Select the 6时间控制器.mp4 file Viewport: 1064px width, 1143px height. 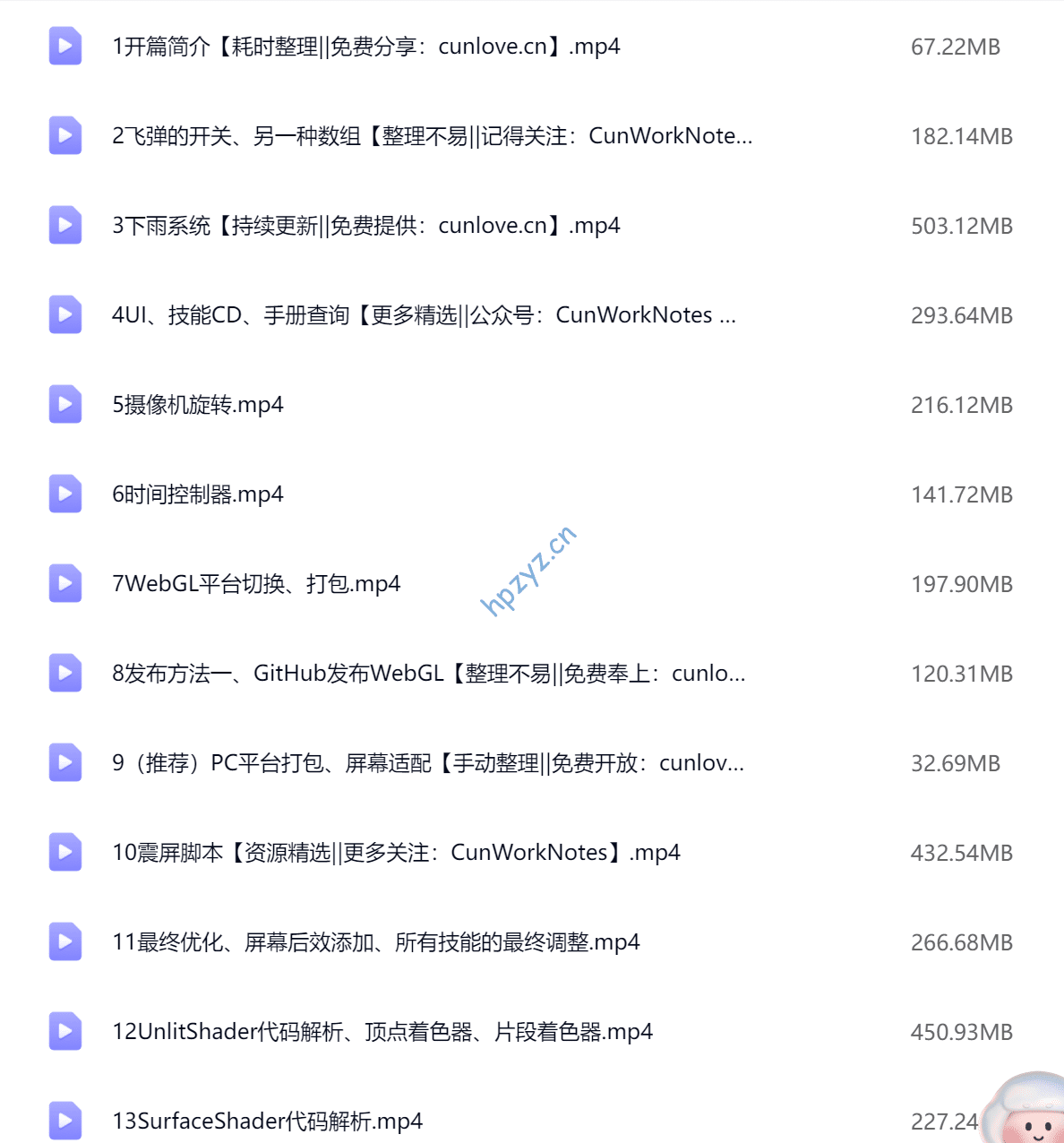click(x=197, y=494)
